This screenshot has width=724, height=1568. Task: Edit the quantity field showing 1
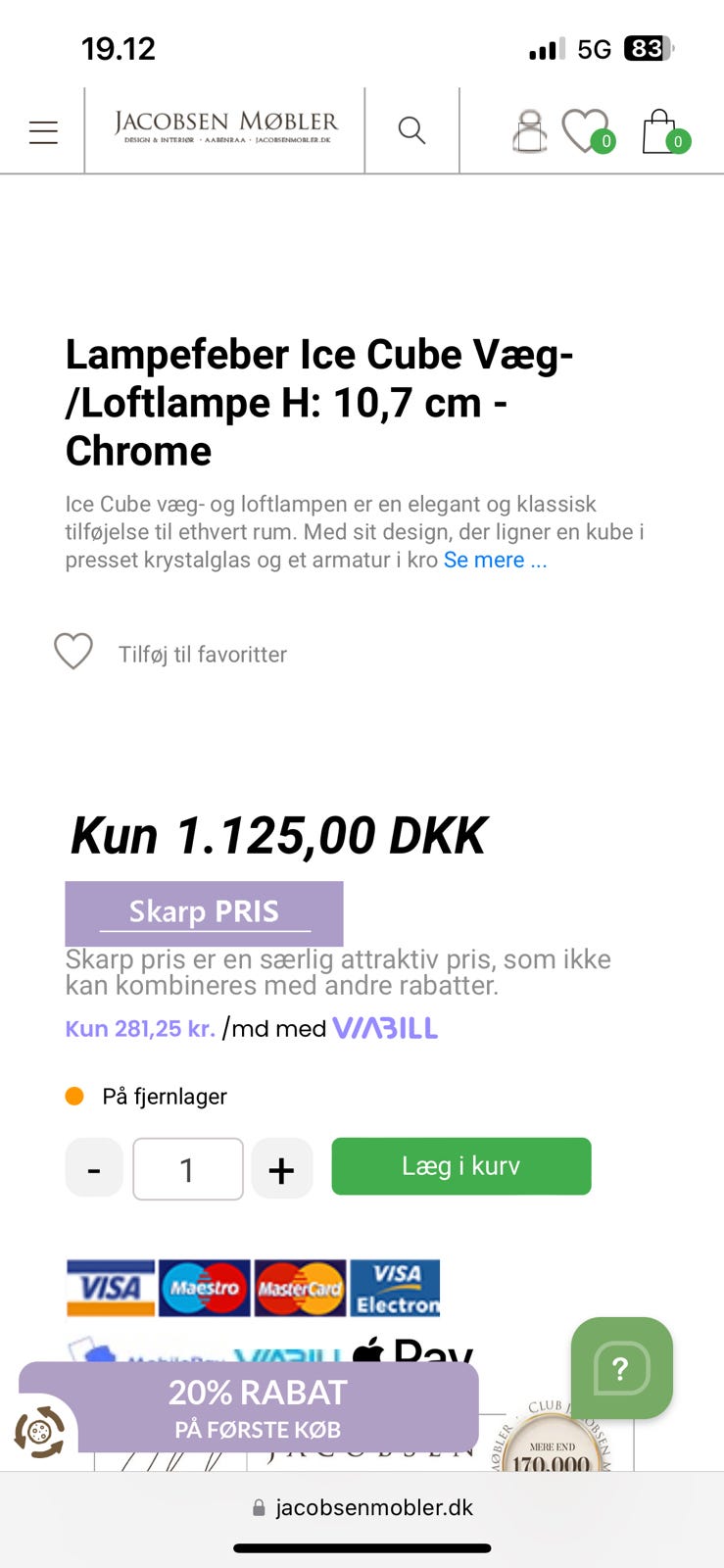(x=188, y=1169)
